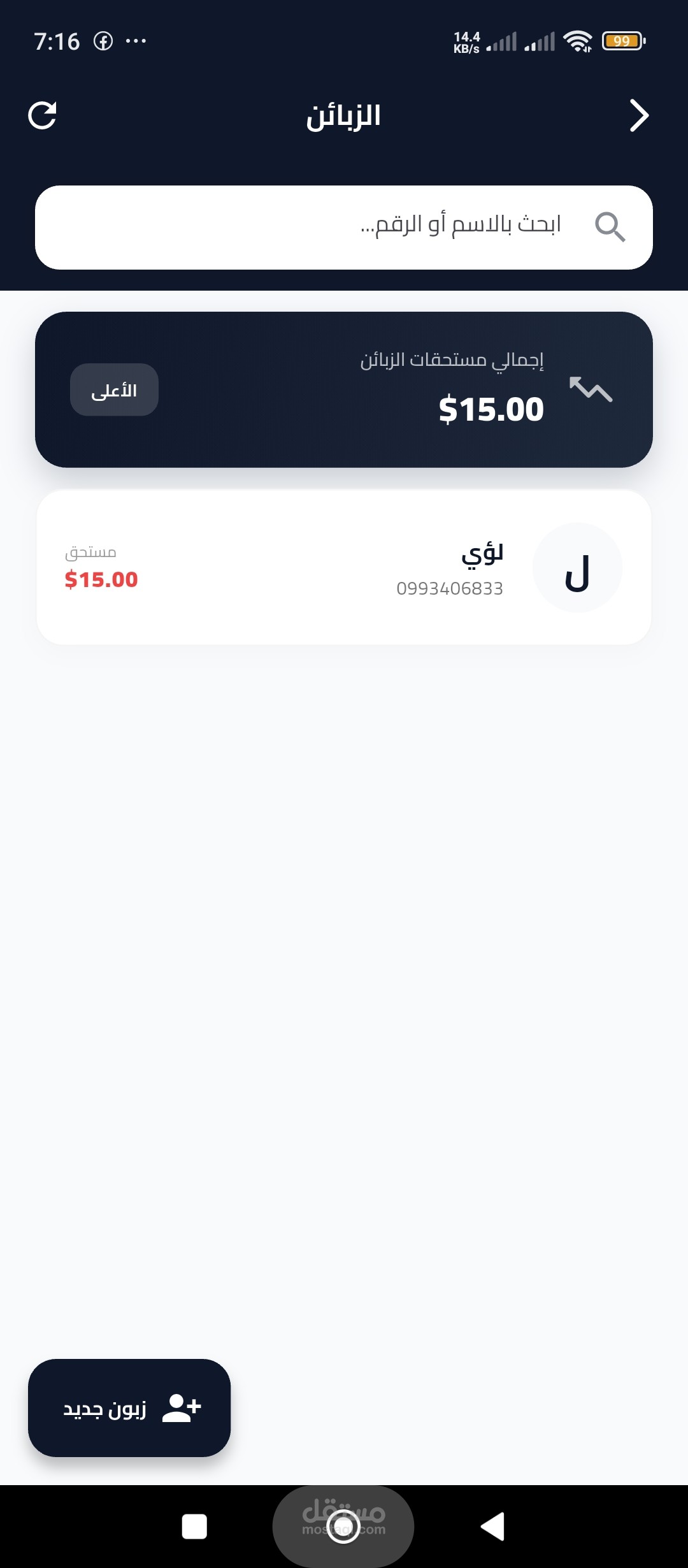Refresh the customers list
This screenshot has height=1568, width=688.
43,115
